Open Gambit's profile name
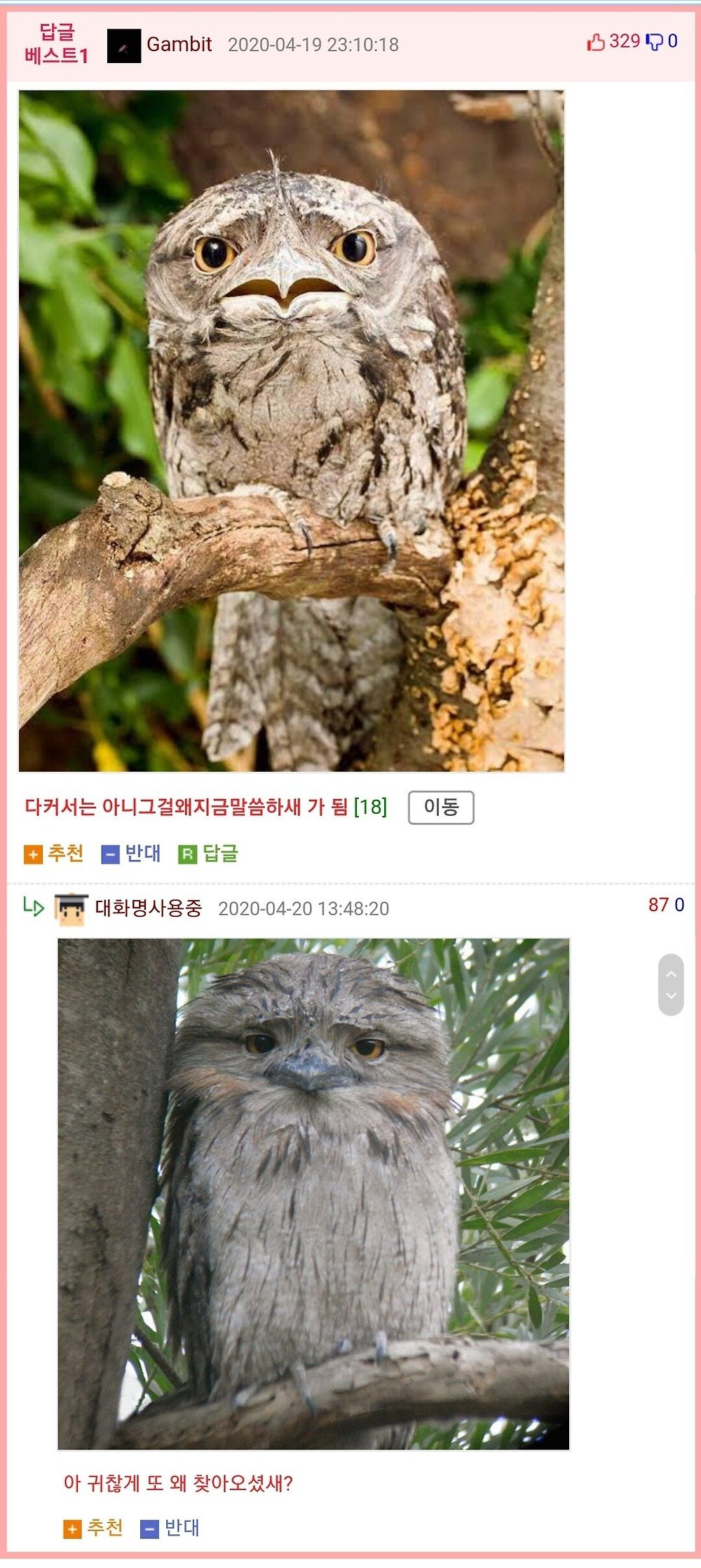701x1568 pixels. 179,44
